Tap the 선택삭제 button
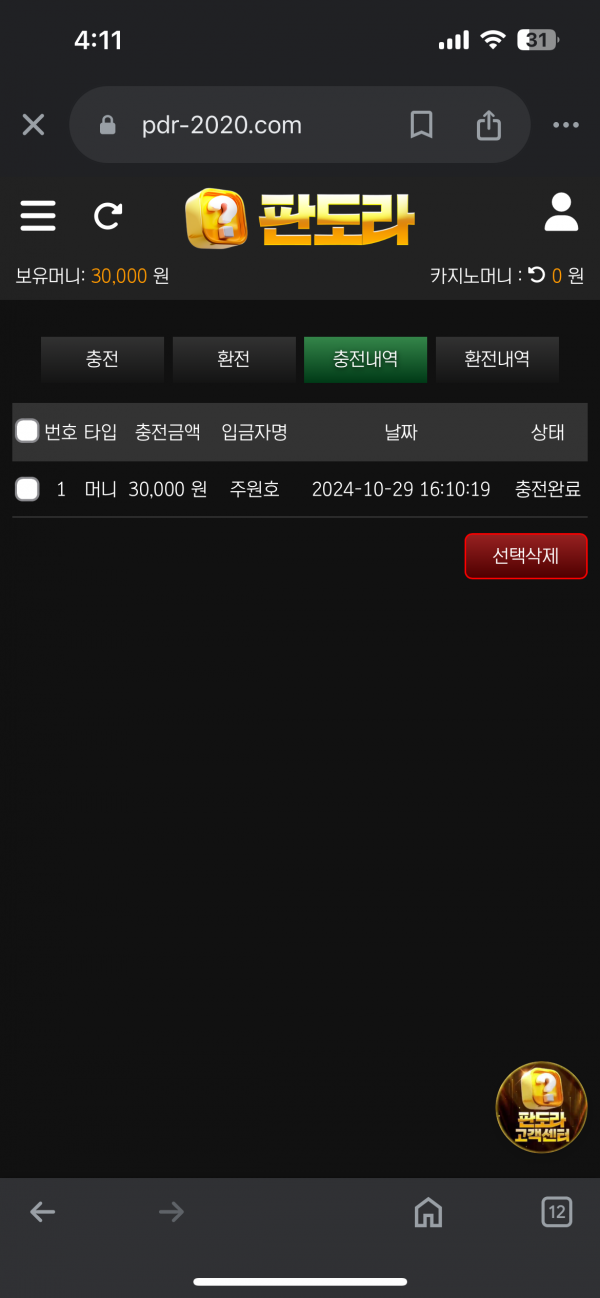 (525, 556)
